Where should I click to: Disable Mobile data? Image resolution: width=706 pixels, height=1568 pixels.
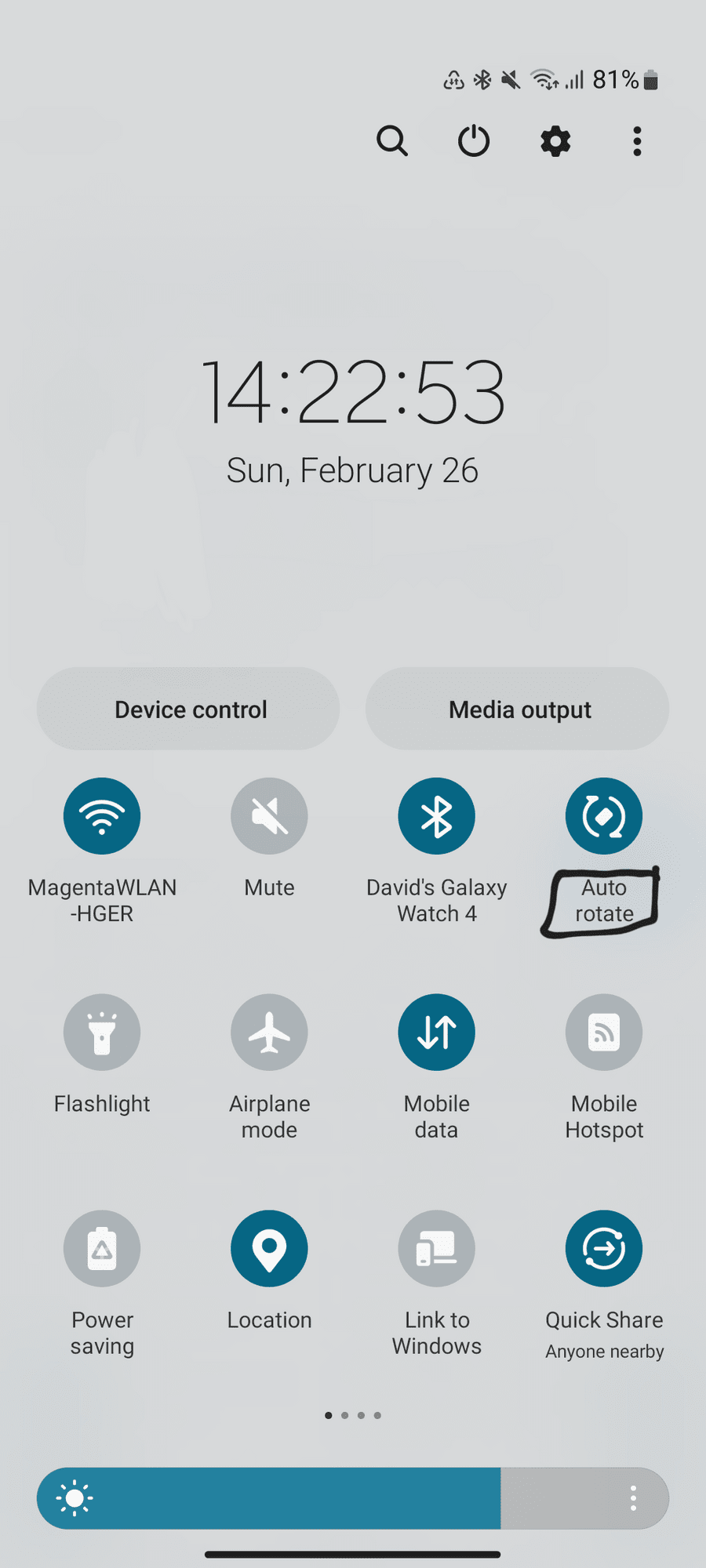[x=436, y=1033]
